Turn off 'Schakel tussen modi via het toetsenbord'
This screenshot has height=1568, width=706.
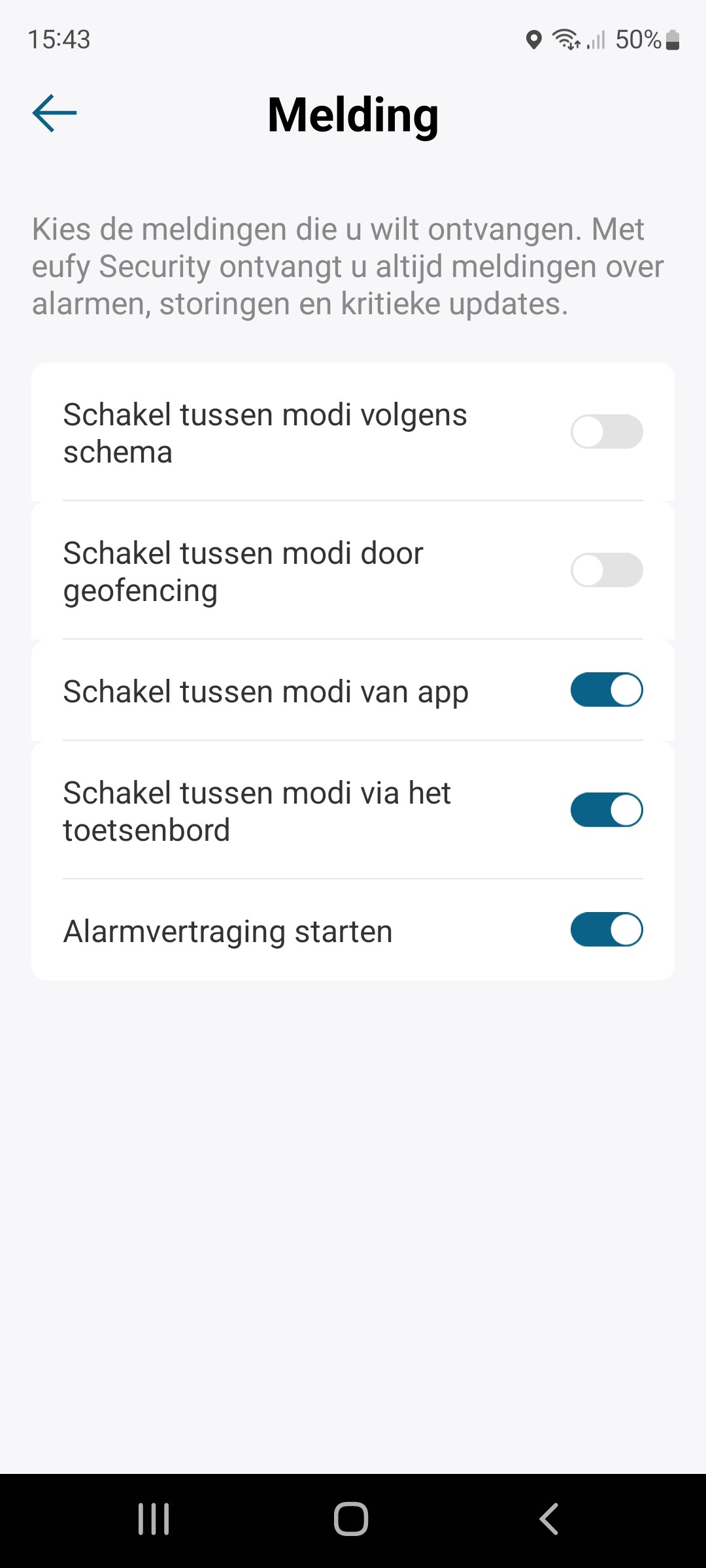[x=607, y=810]
